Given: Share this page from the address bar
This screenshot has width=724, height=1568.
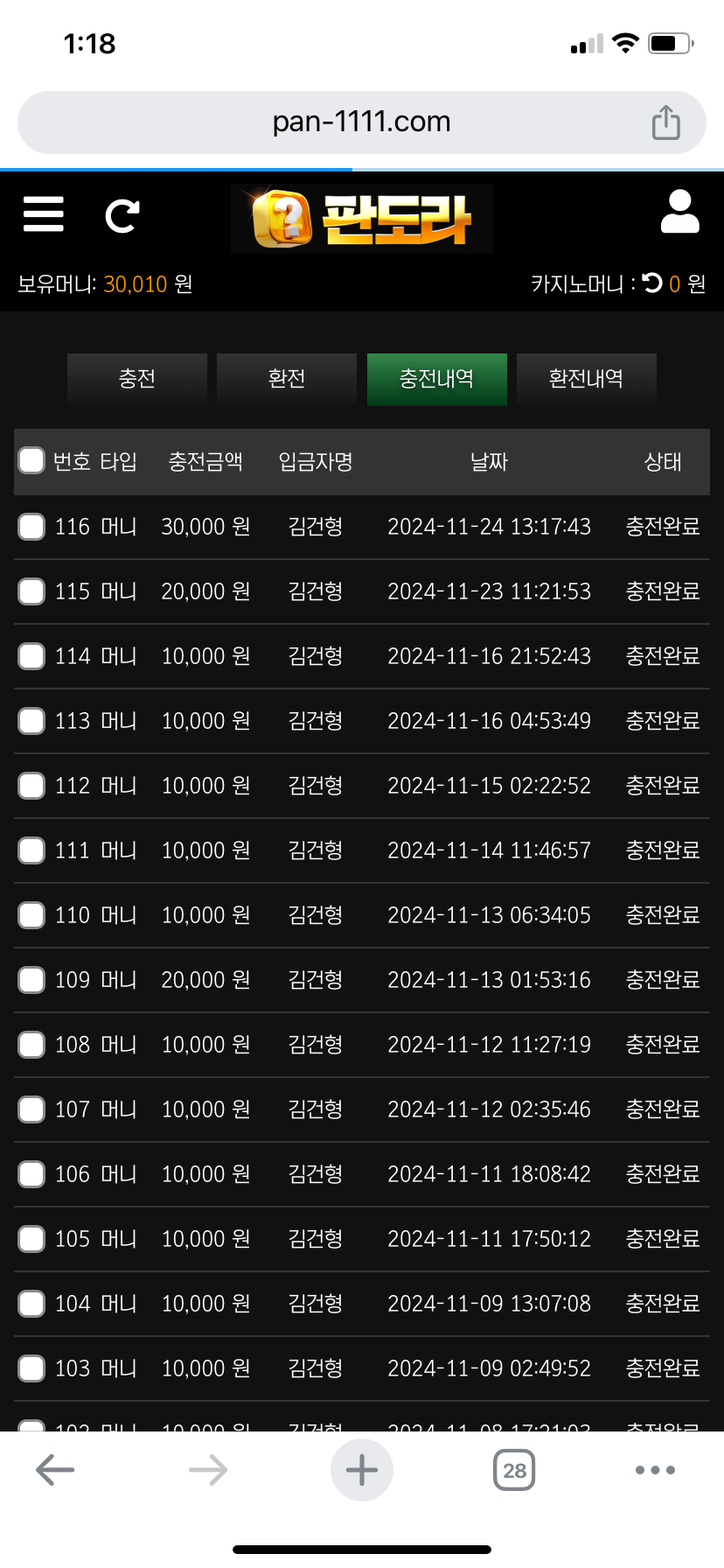Looking at the screenshot, I should (x=665, y=122).
